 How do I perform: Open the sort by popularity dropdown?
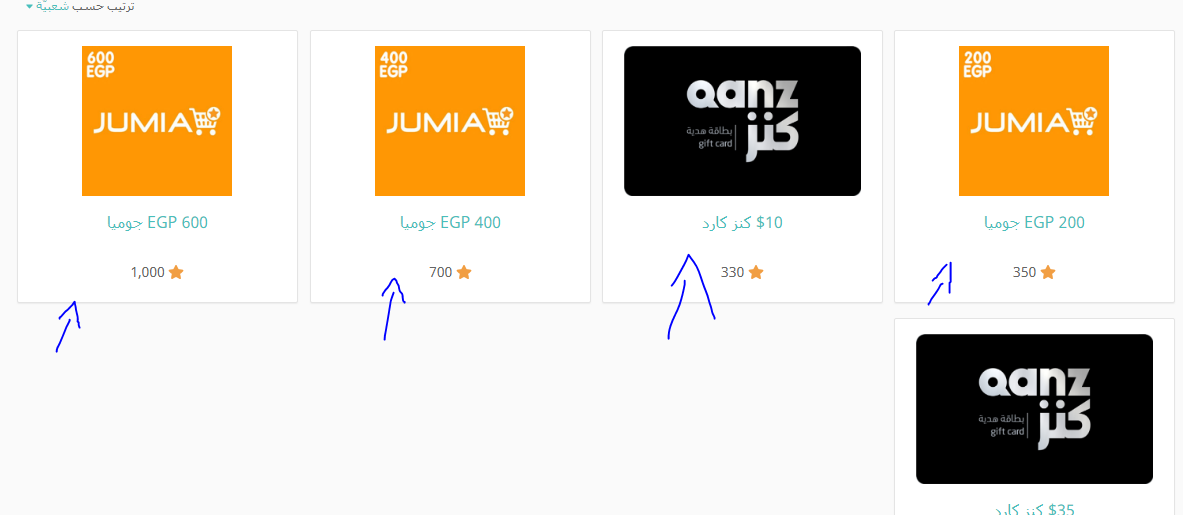50,6
